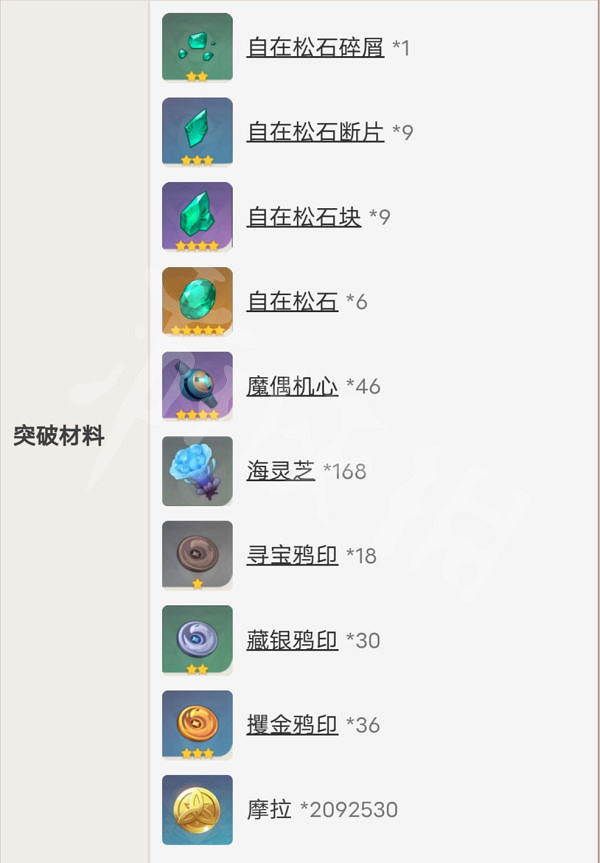The width and height of the screenshot is (600, 863).
Task: Open the five-star 自在松石 link
Action: pyautogui.click(x=292, y=301)
